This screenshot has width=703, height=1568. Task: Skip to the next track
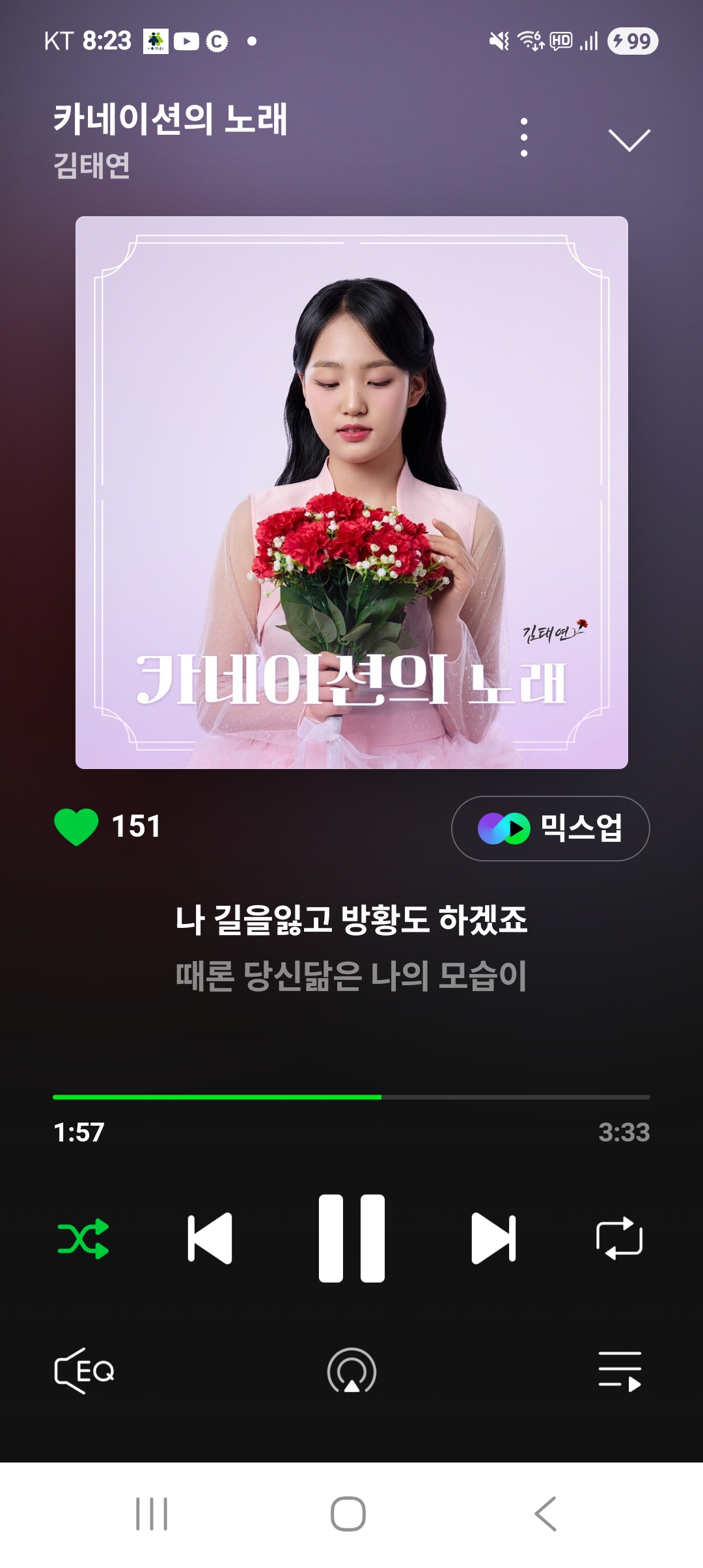point(493,1238)
